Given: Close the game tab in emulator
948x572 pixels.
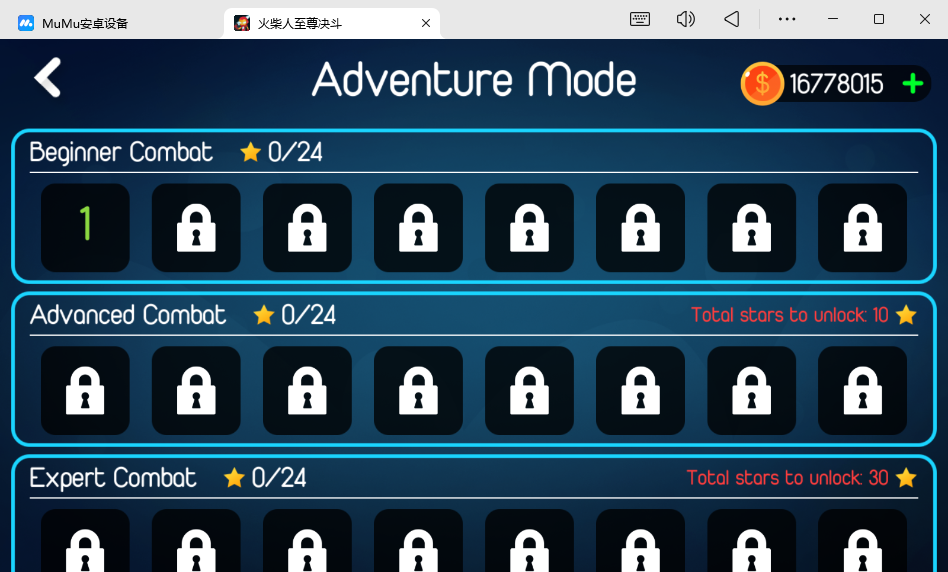Looking at the screenshot, I should pyautogui.click(x=426, y=22).
